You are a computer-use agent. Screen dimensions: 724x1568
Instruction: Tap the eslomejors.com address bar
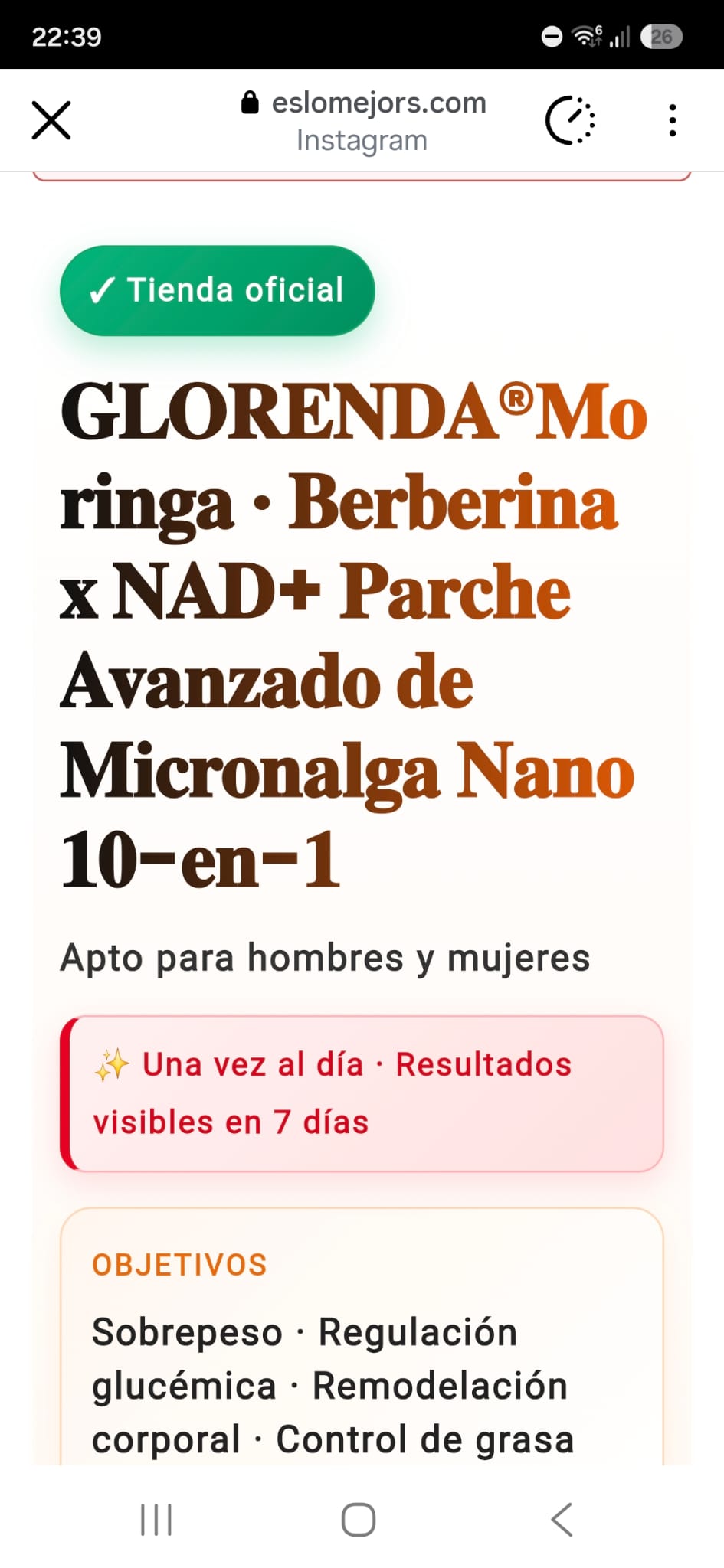(x=363, y=120)
